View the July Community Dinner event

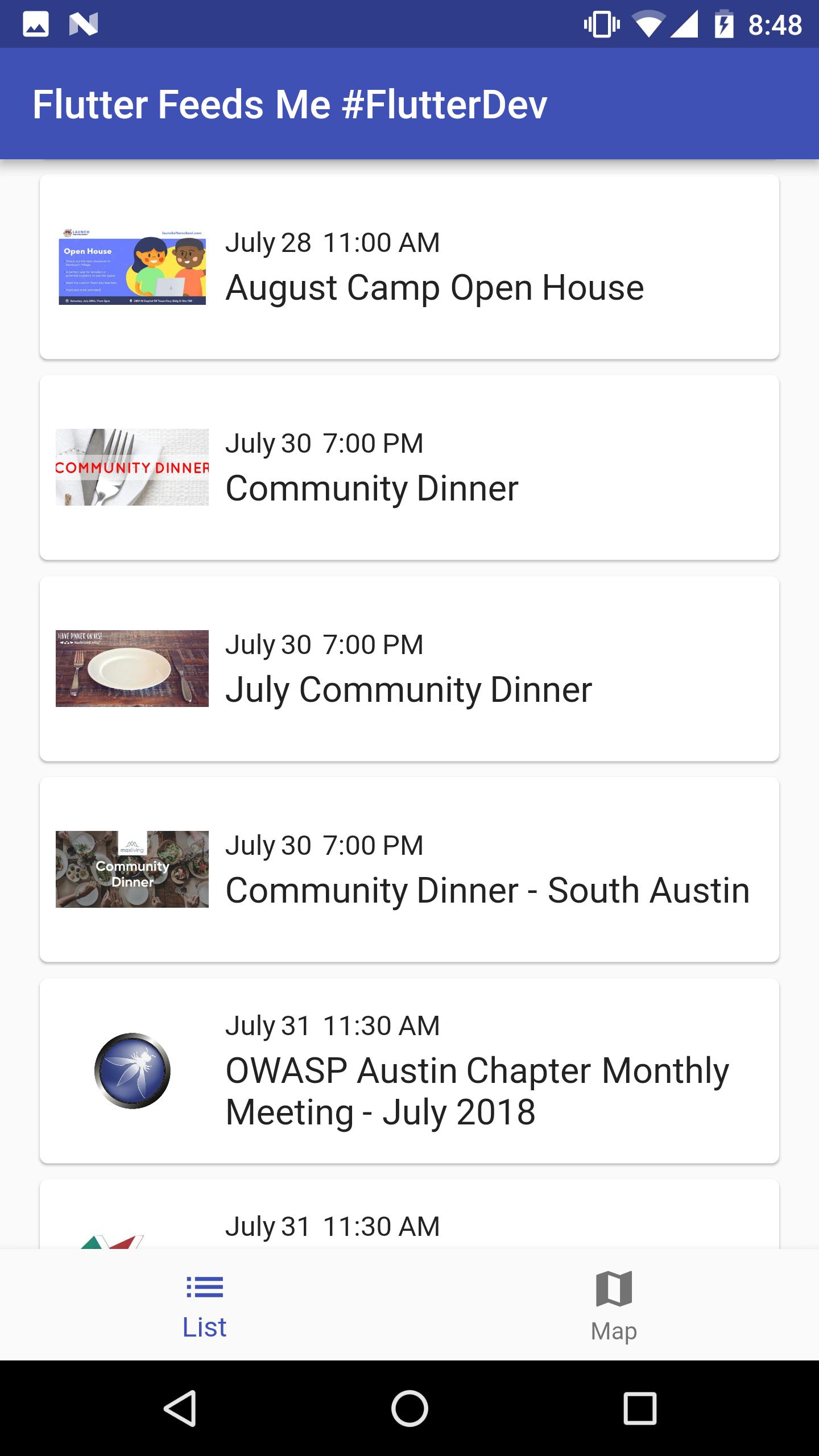click(x=409, y=669)
